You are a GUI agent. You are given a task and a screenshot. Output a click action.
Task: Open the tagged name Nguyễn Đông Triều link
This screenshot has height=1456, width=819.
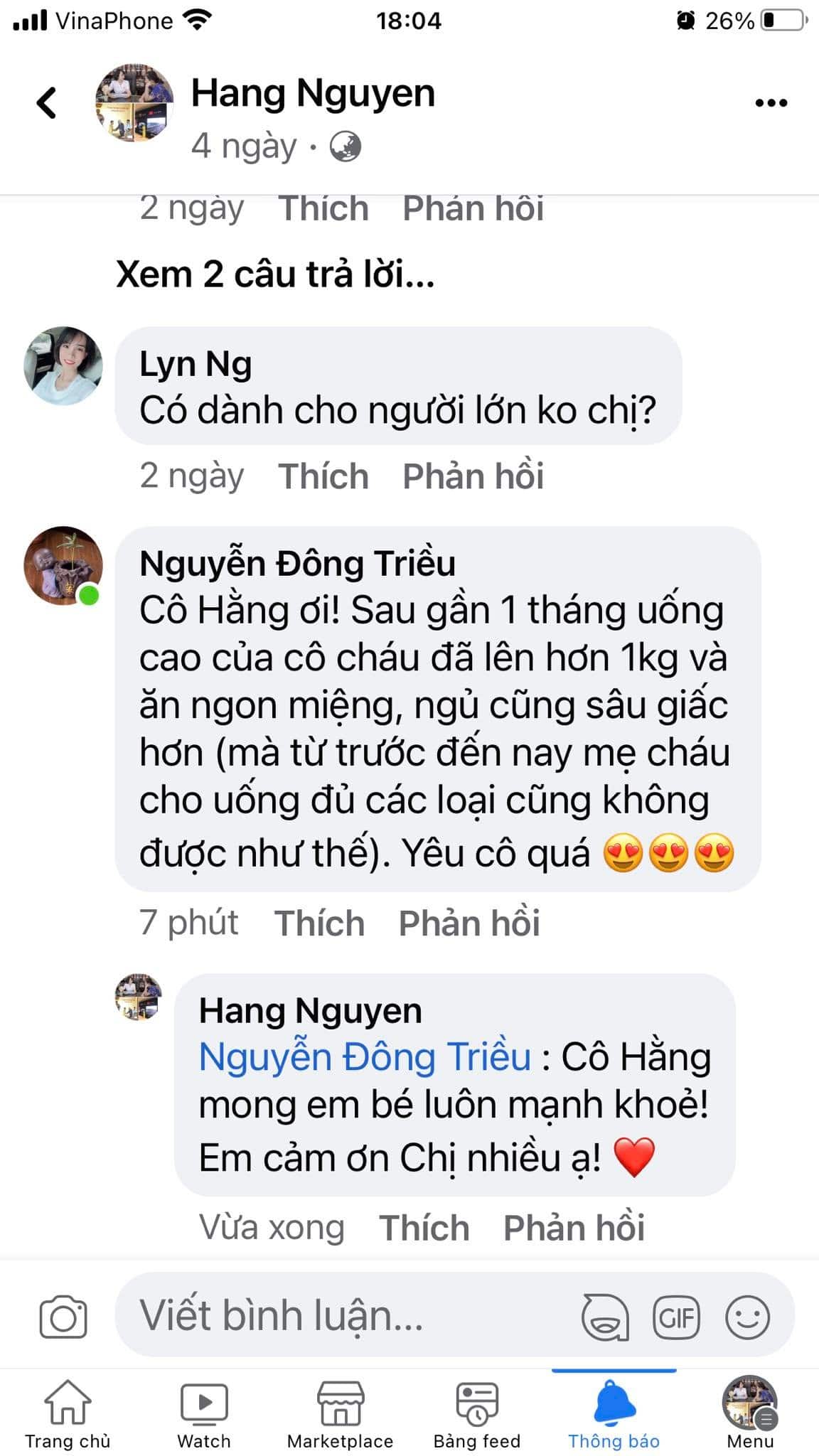pyautogui.click(x=365, y=1057)
